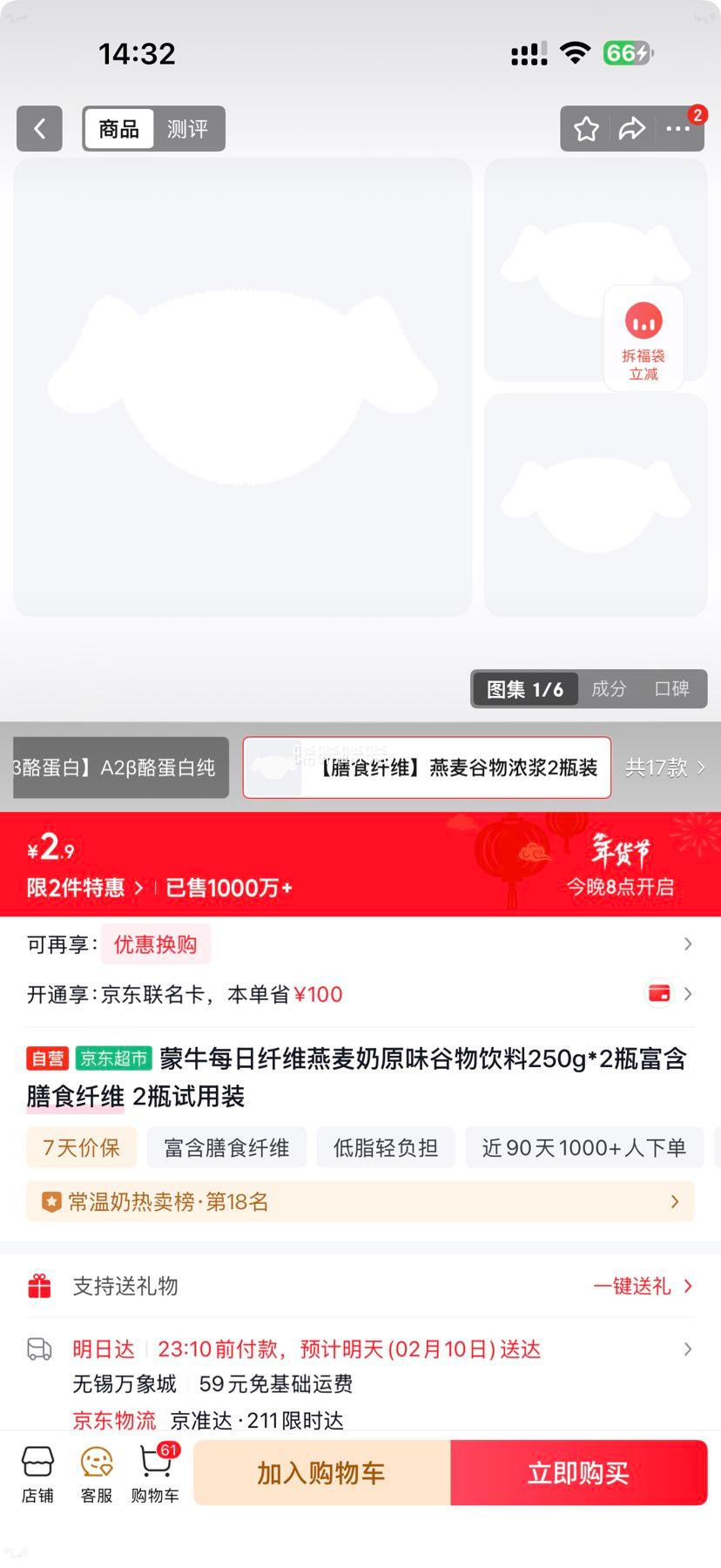Screen dimensions: 721x1568
Task: Tap the 一键送礼 gifting link
Action: pyautogui.click(x=636, y=1287)
